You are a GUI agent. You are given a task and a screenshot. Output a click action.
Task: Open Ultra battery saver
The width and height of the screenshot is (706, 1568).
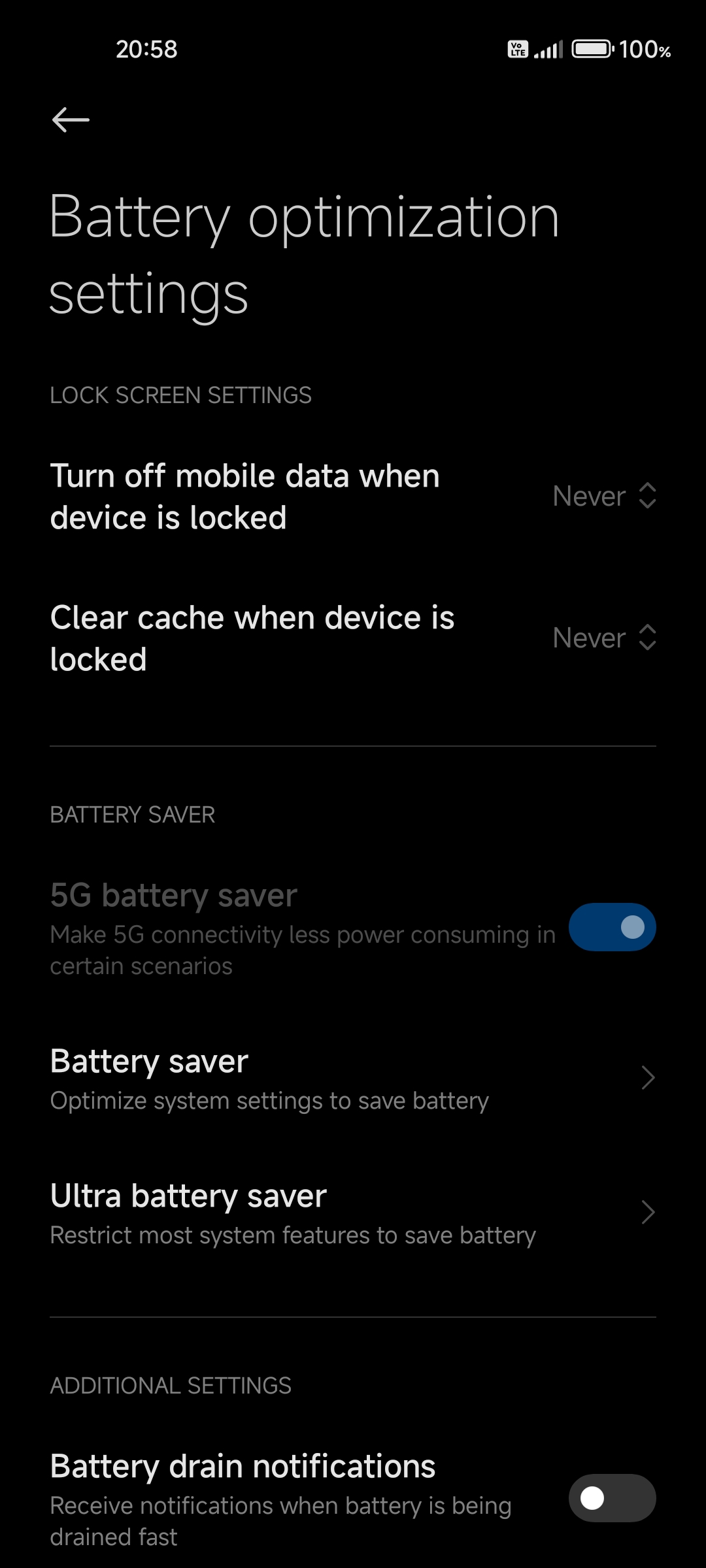pyautogui.click(x=353, y=1213)
